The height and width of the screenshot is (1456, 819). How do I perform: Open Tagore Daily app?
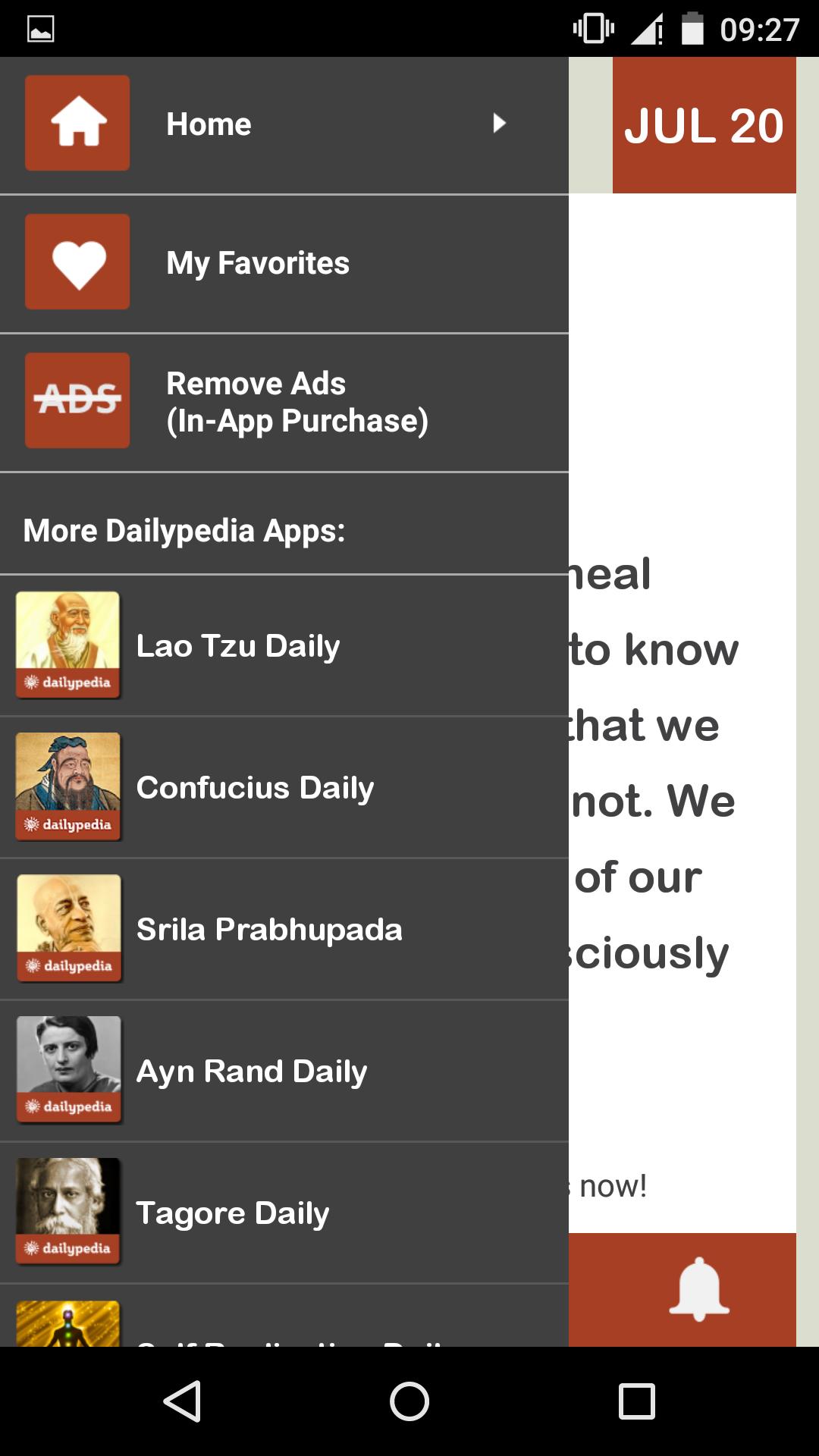(284, 1213)
